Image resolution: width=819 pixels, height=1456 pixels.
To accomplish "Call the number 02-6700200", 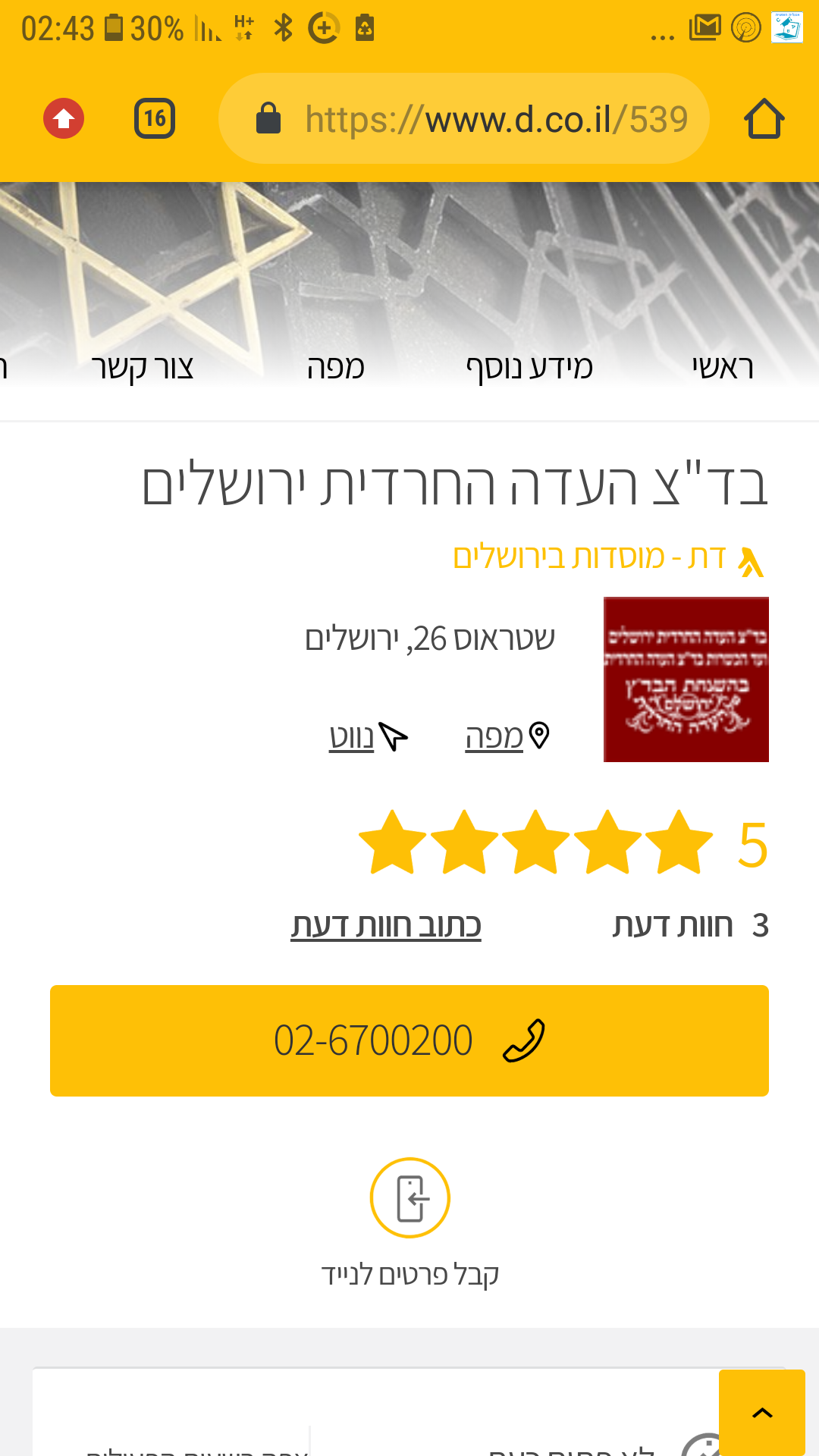I will tap(409, 1040).
